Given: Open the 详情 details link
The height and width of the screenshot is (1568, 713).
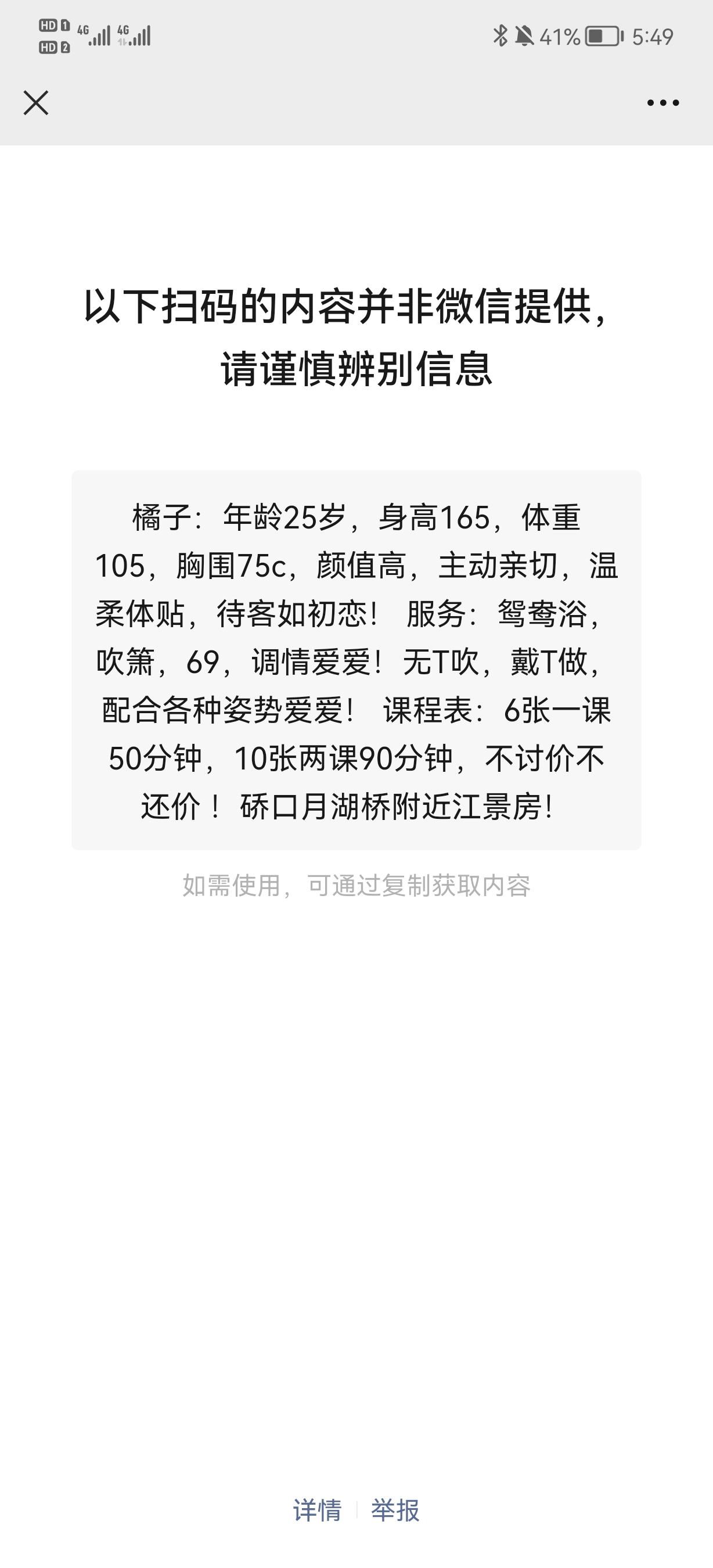Looking at the screenshot, I should click(x=318, y=1510).
